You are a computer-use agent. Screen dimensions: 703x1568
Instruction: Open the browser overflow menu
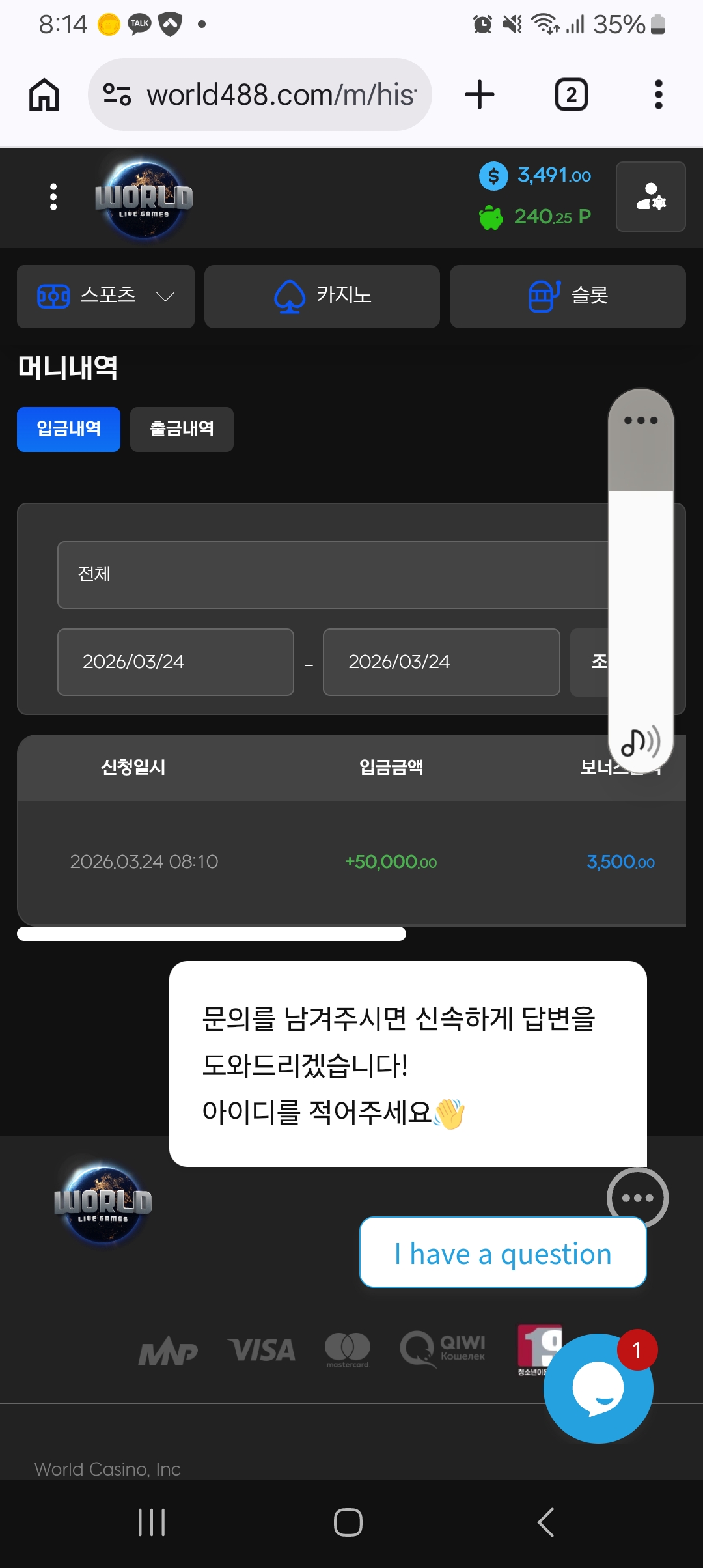coord(658,95)
